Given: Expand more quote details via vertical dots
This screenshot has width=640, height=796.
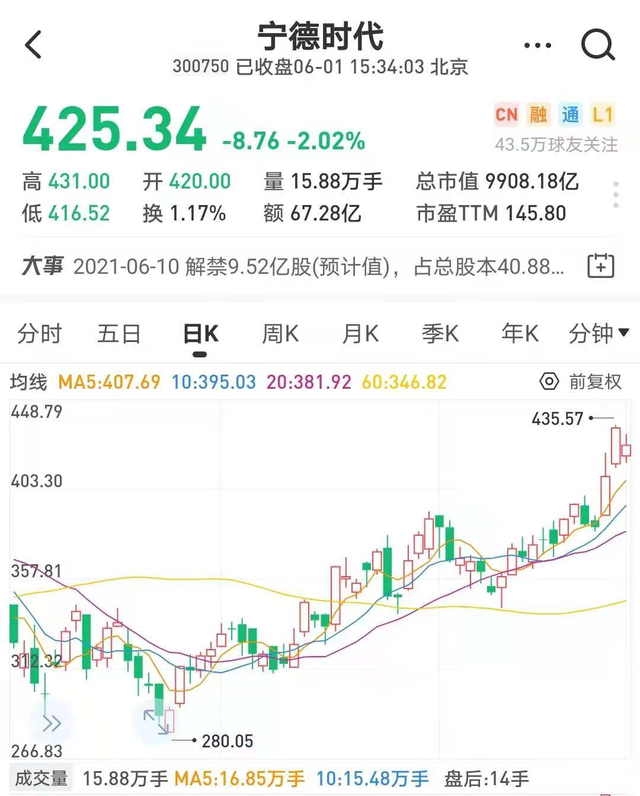Looking at the screenshot, I should tap(616, 194).
